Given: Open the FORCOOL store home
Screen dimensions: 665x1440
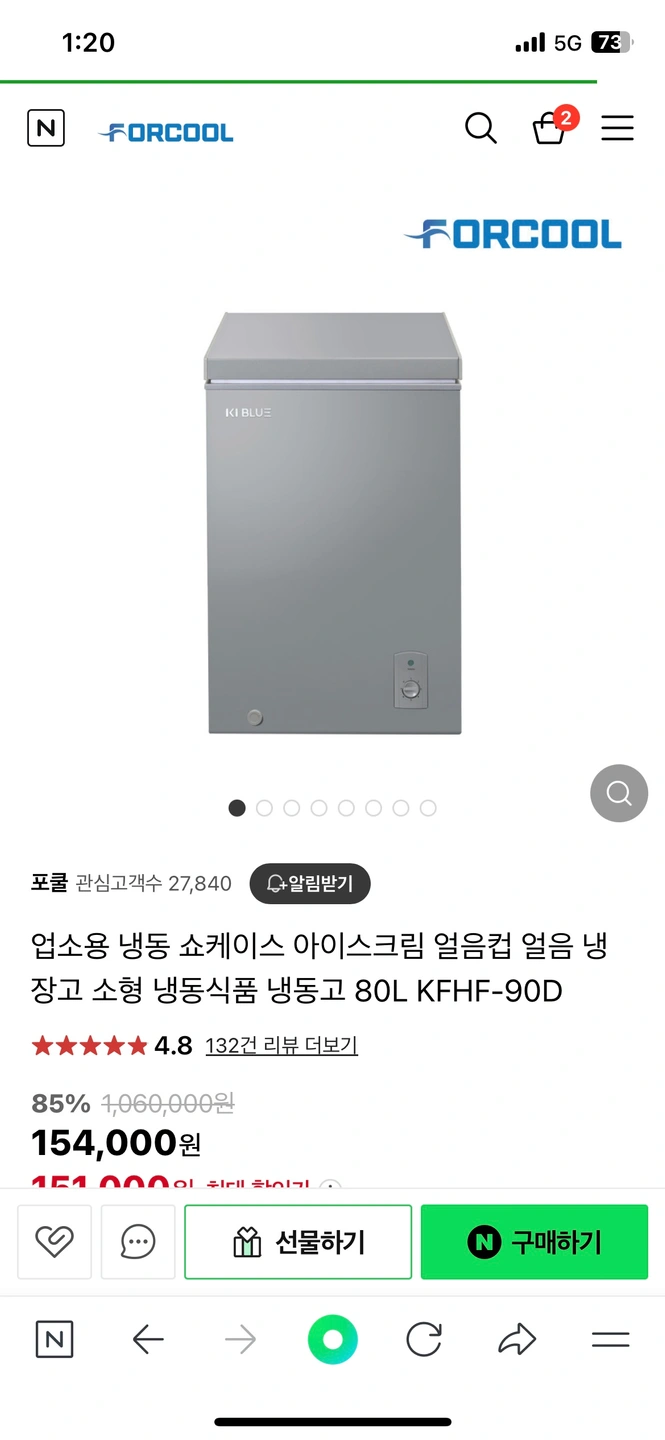Looking at the screenshot, I should (x=167, y=132).
